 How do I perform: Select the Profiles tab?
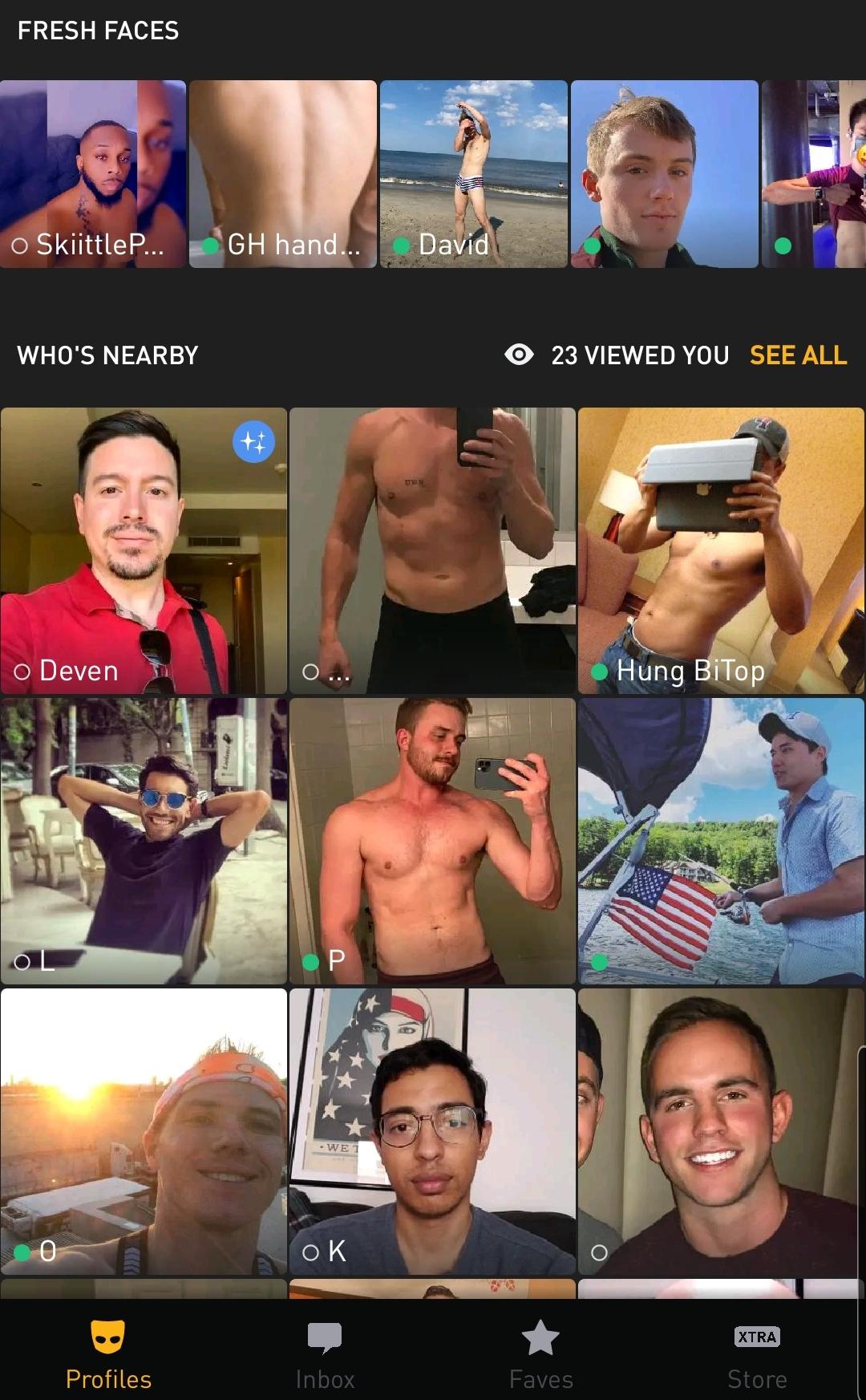pyautogui.click(x=108, y=1355)
